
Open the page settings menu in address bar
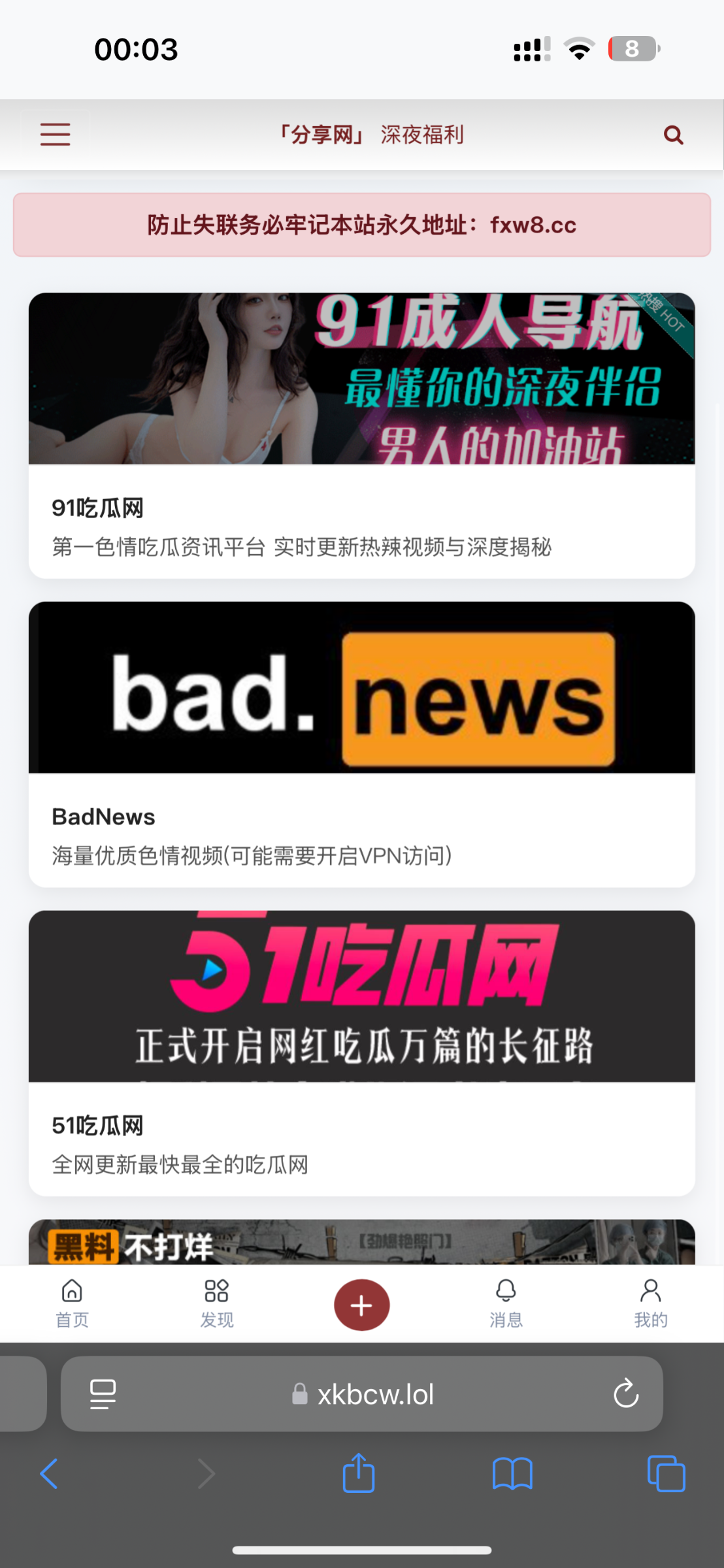click(103, 1395)
